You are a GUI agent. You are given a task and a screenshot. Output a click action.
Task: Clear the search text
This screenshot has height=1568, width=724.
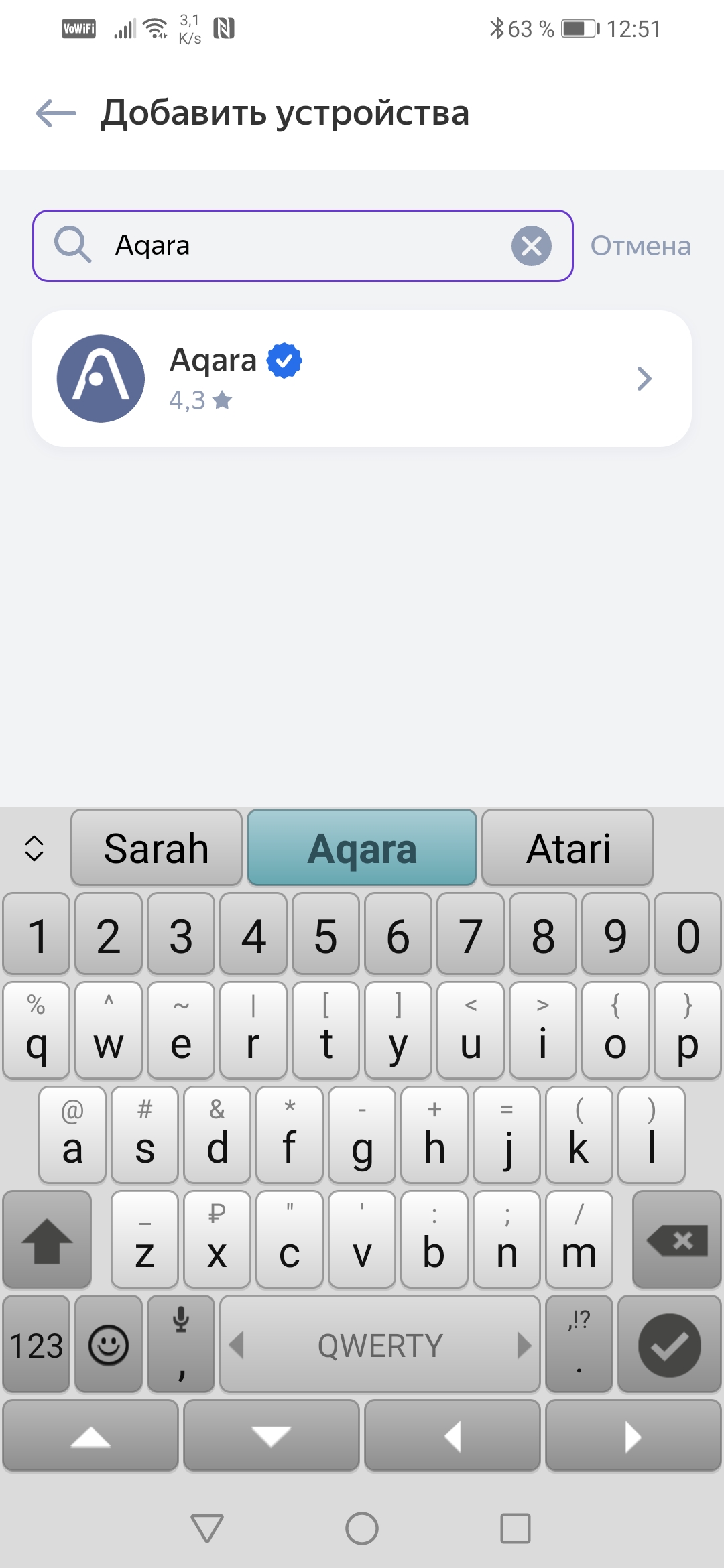point(531,246)
